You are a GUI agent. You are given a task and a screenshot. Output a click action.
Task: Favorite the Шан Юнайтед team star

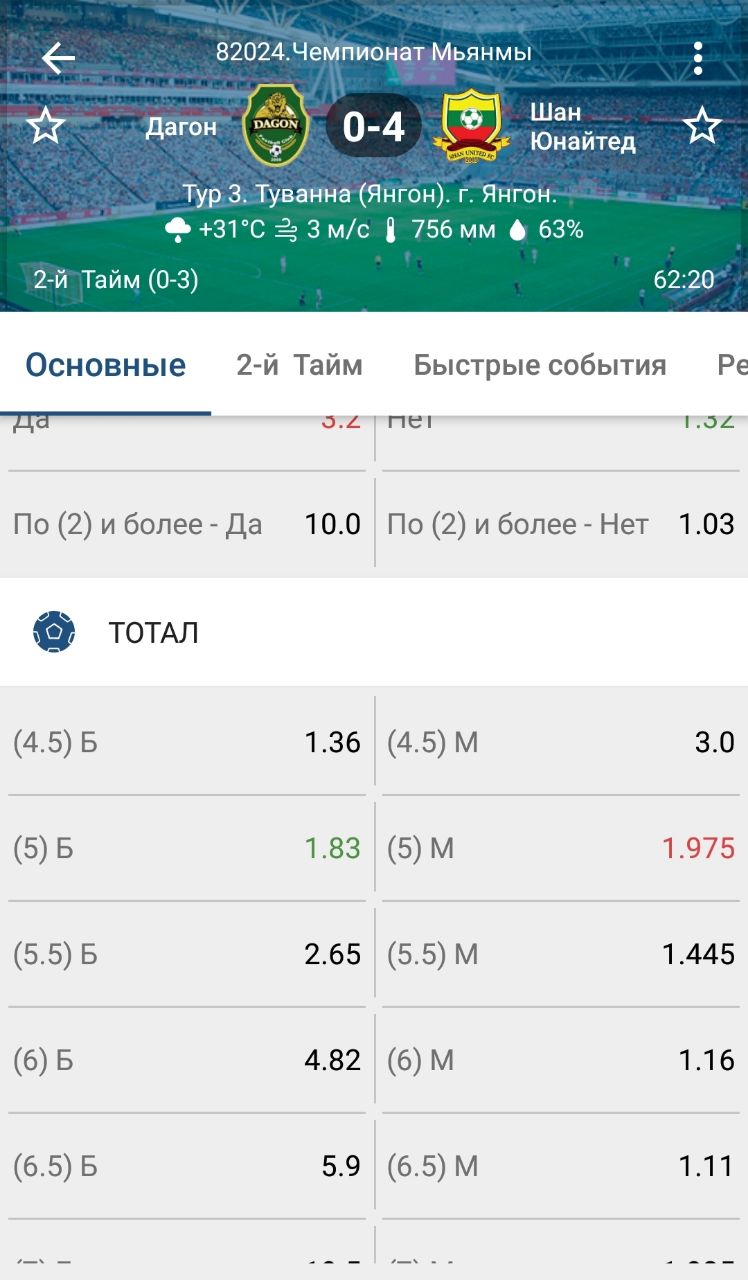click(x=702, y=127)
